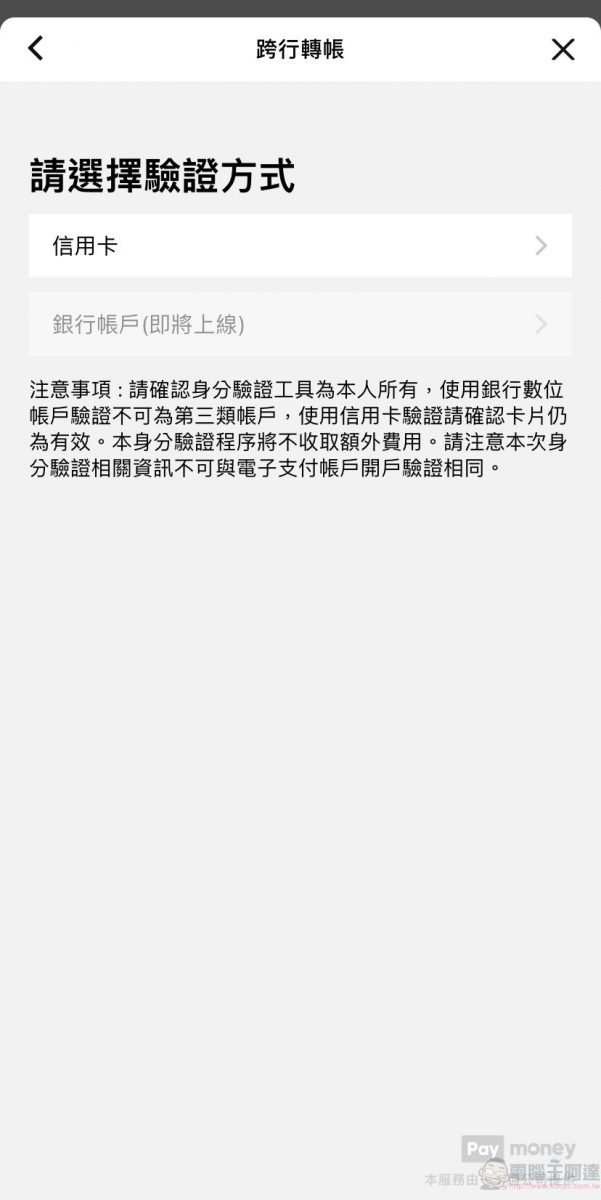Close the 跨行轉帳 screen

coord(563,49)
